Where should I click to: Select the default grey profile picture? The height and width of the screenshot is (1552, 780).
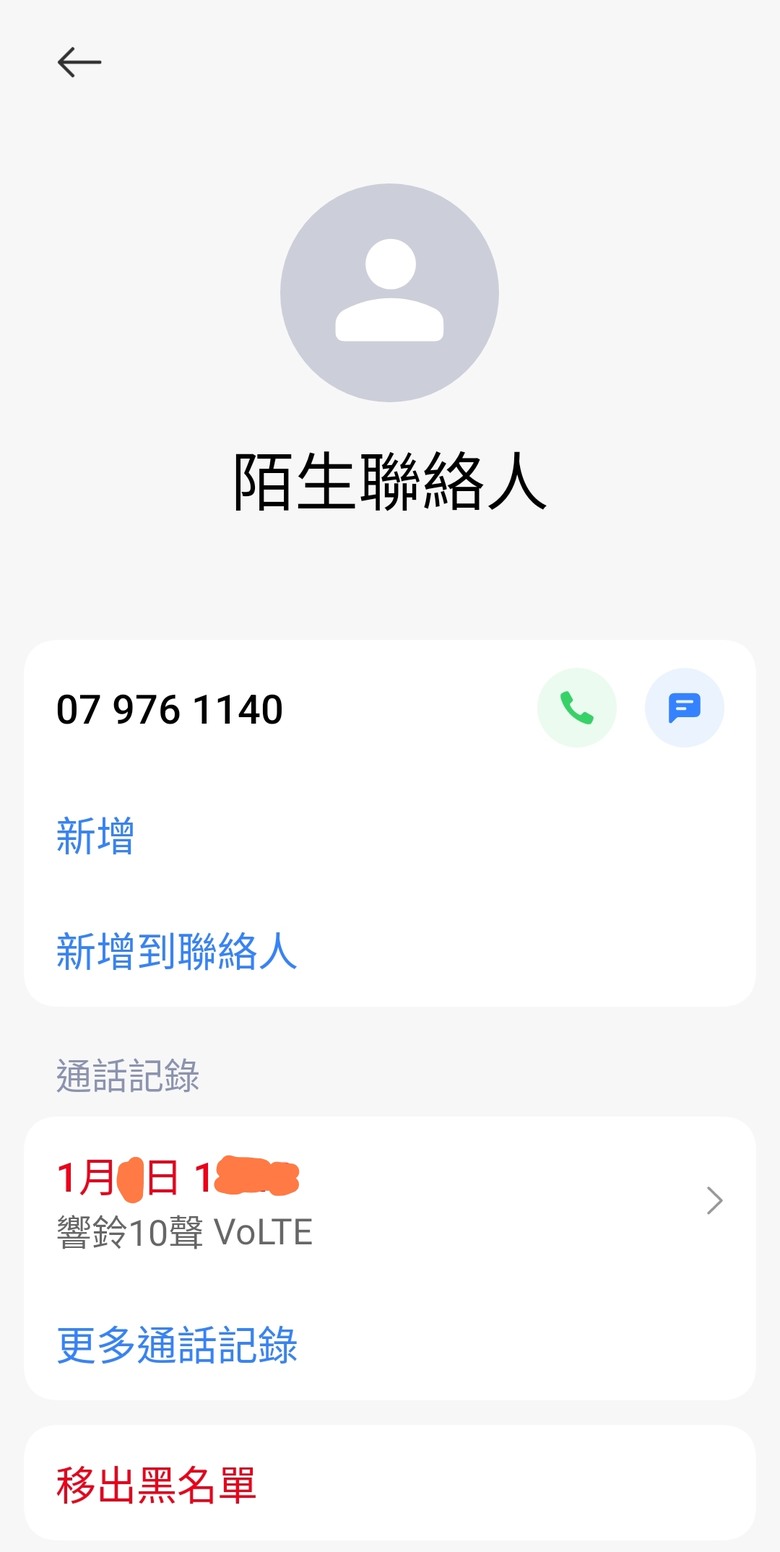point(389,291)
